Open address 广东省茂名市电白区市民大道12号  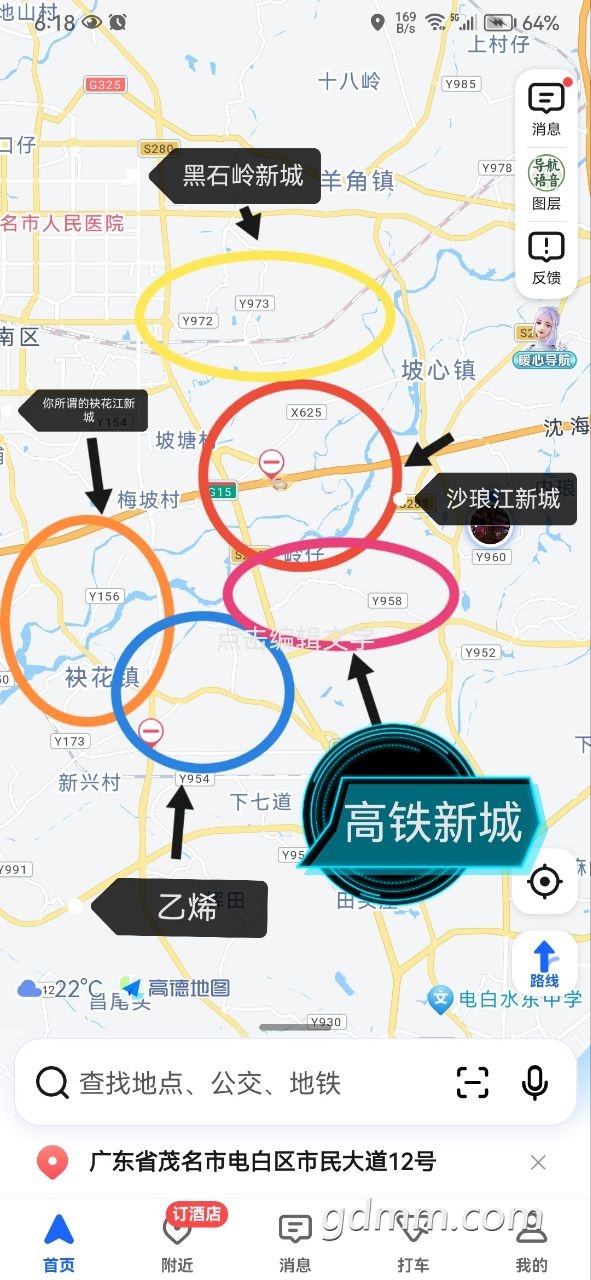262,1162
